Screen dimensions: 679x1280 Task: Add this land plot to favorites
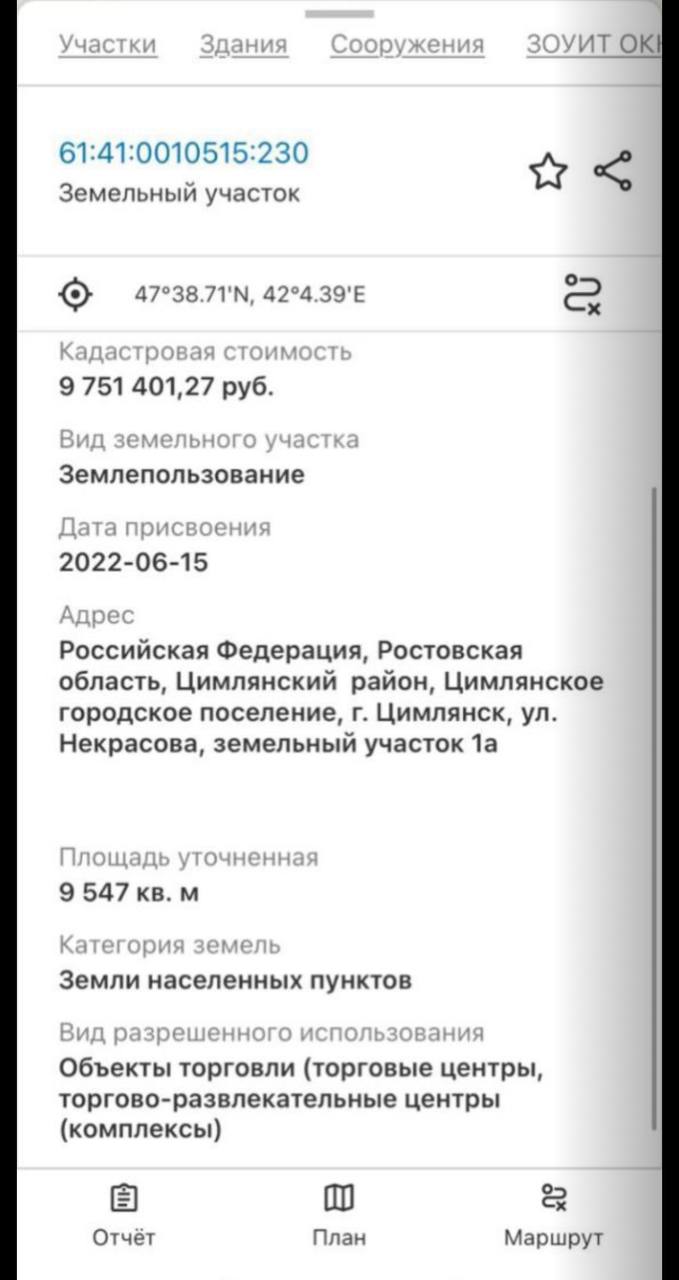click(x=547, y=172)
